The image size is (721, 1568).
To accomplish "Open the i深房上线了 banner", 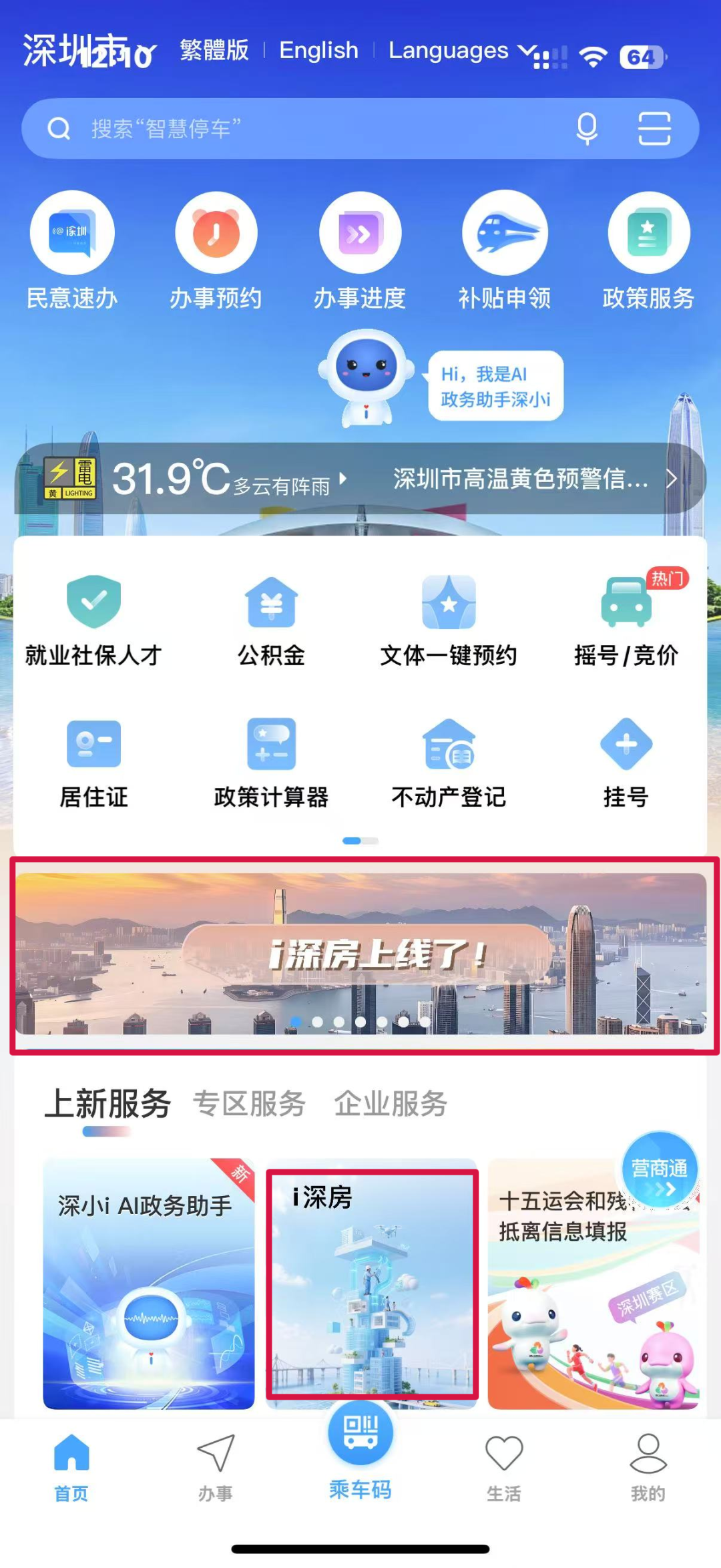I will (x=360, y=955).
